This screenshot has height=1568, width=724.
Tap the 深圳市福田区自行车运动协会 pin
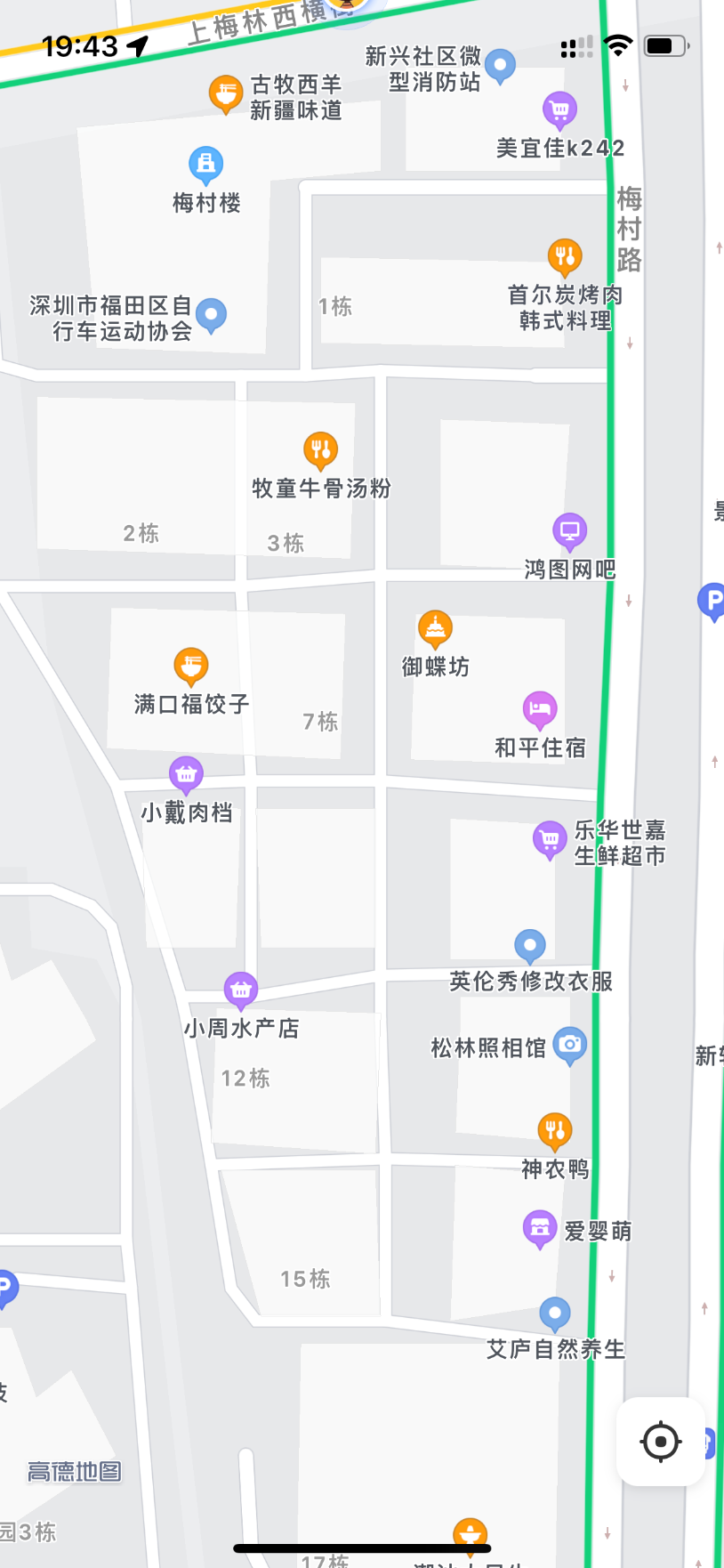pyautogui.click(x=211, y=313)
